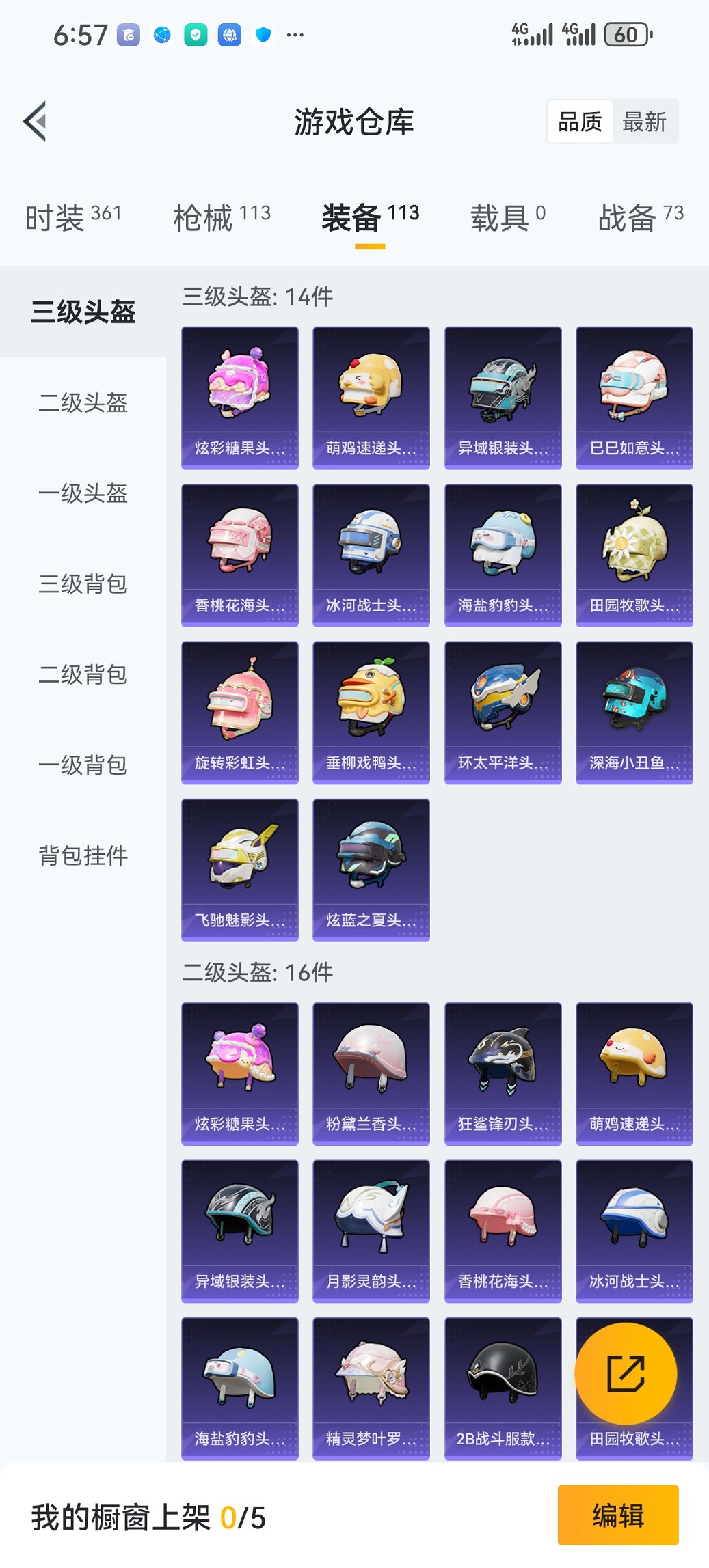Select the 飞驰魅影 helmet thumbnail
The height and width of the screenshot is (1568, 709).
point(239,868)
